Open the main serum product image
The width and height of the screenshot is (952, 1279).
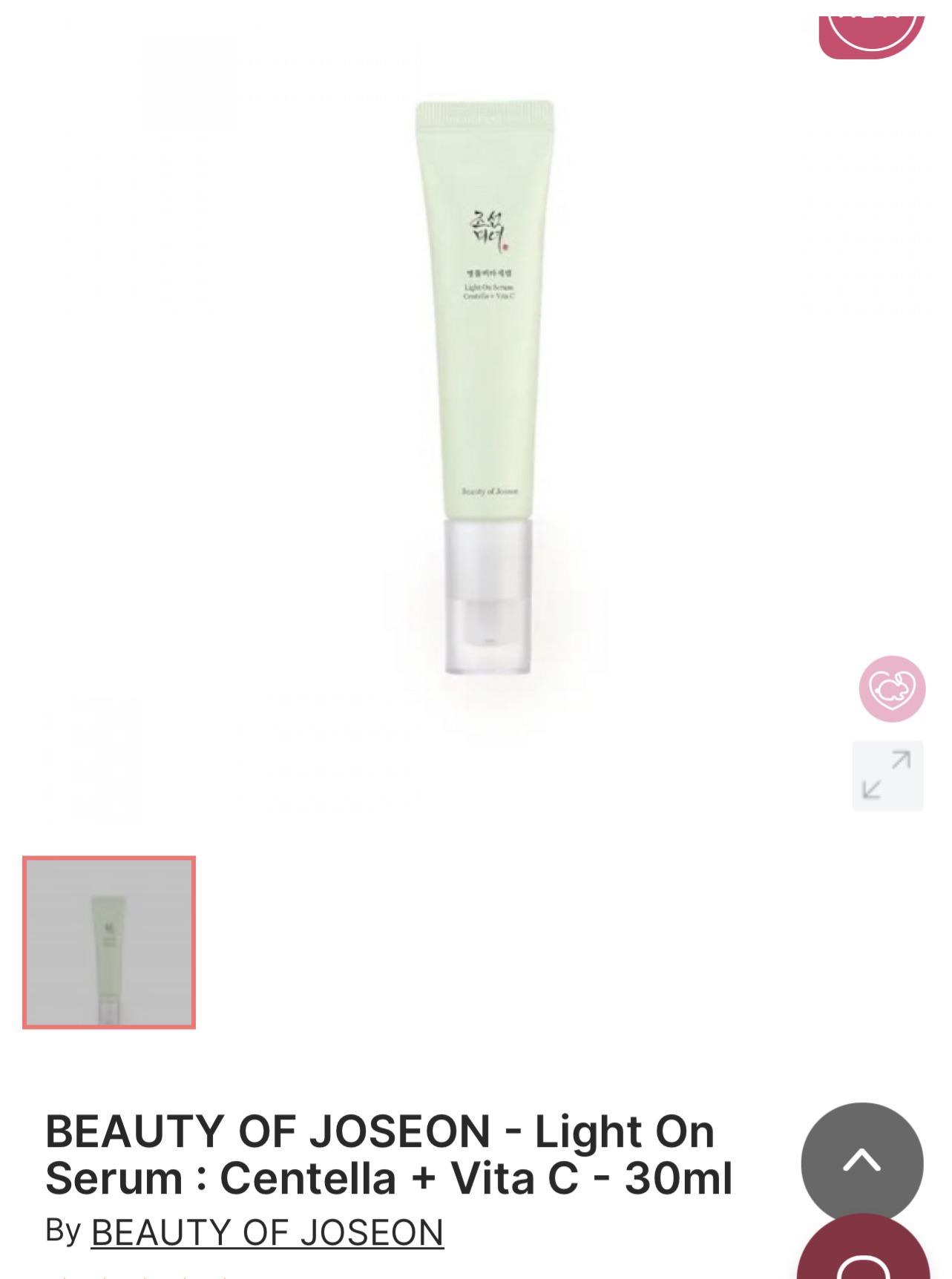pos(486,386)
